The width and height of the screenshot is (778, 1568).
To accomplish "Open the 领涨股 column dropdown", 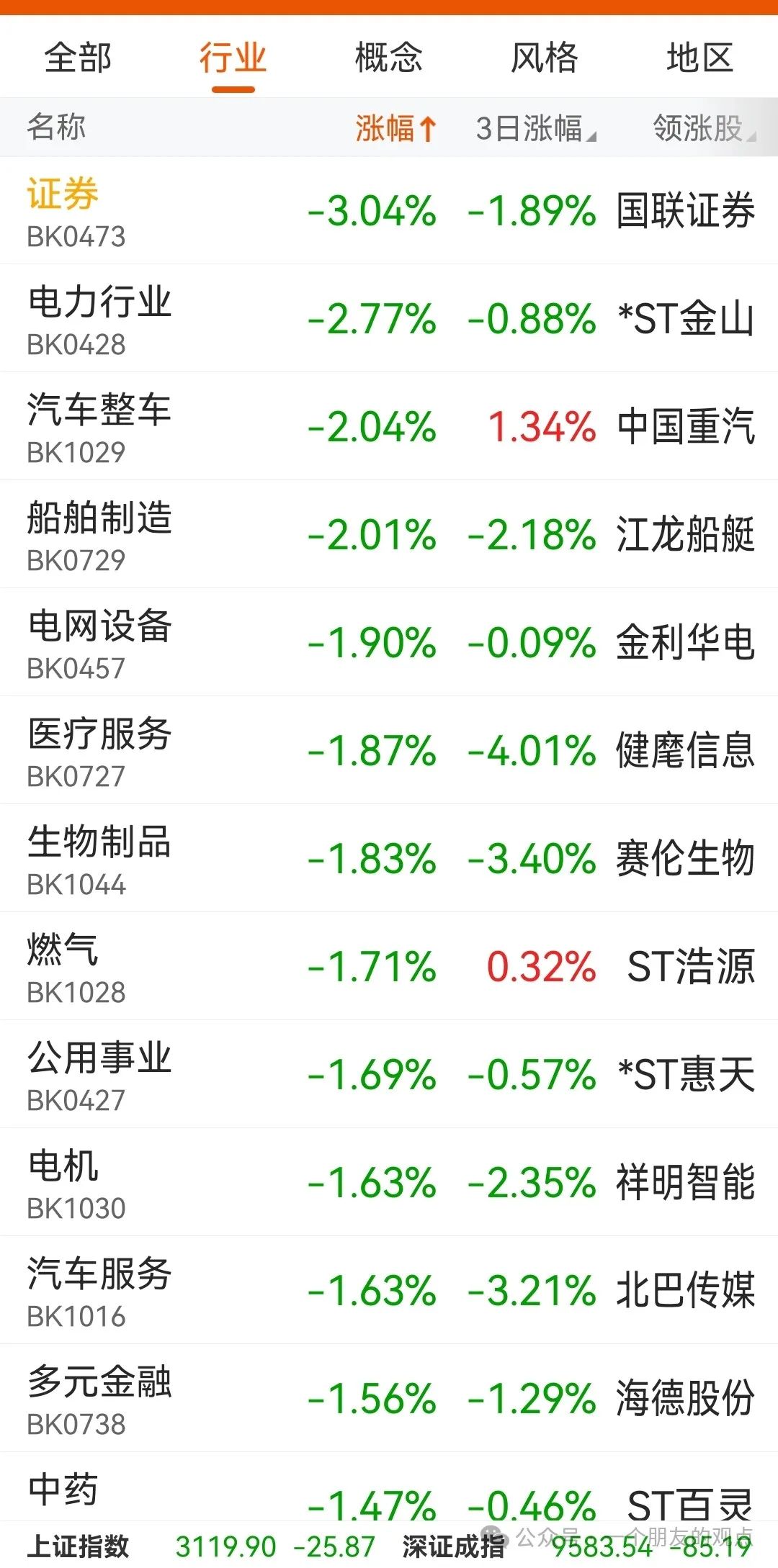I will [704, 128].
